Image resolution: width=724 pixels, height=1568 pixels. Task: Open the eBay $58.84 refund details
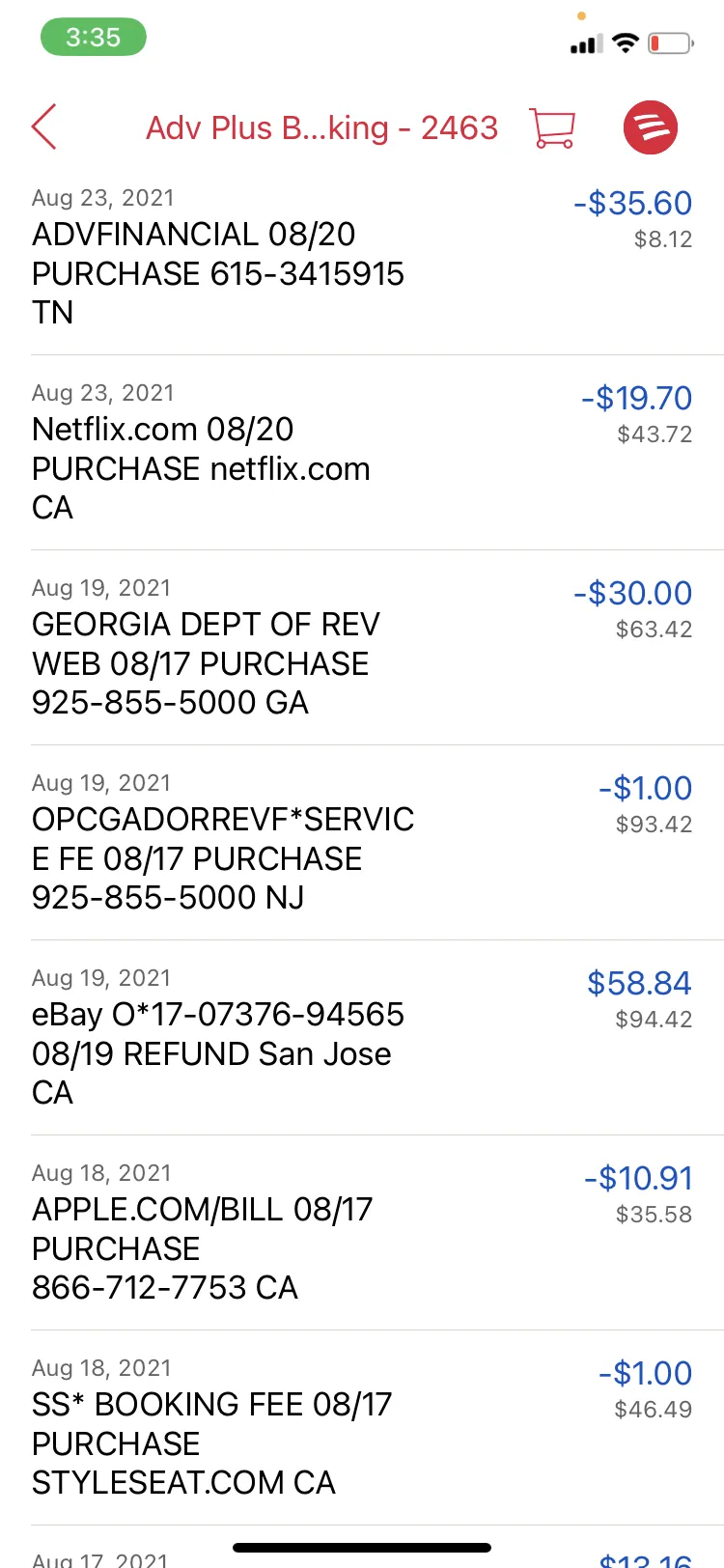click(x=362, y=1038)
